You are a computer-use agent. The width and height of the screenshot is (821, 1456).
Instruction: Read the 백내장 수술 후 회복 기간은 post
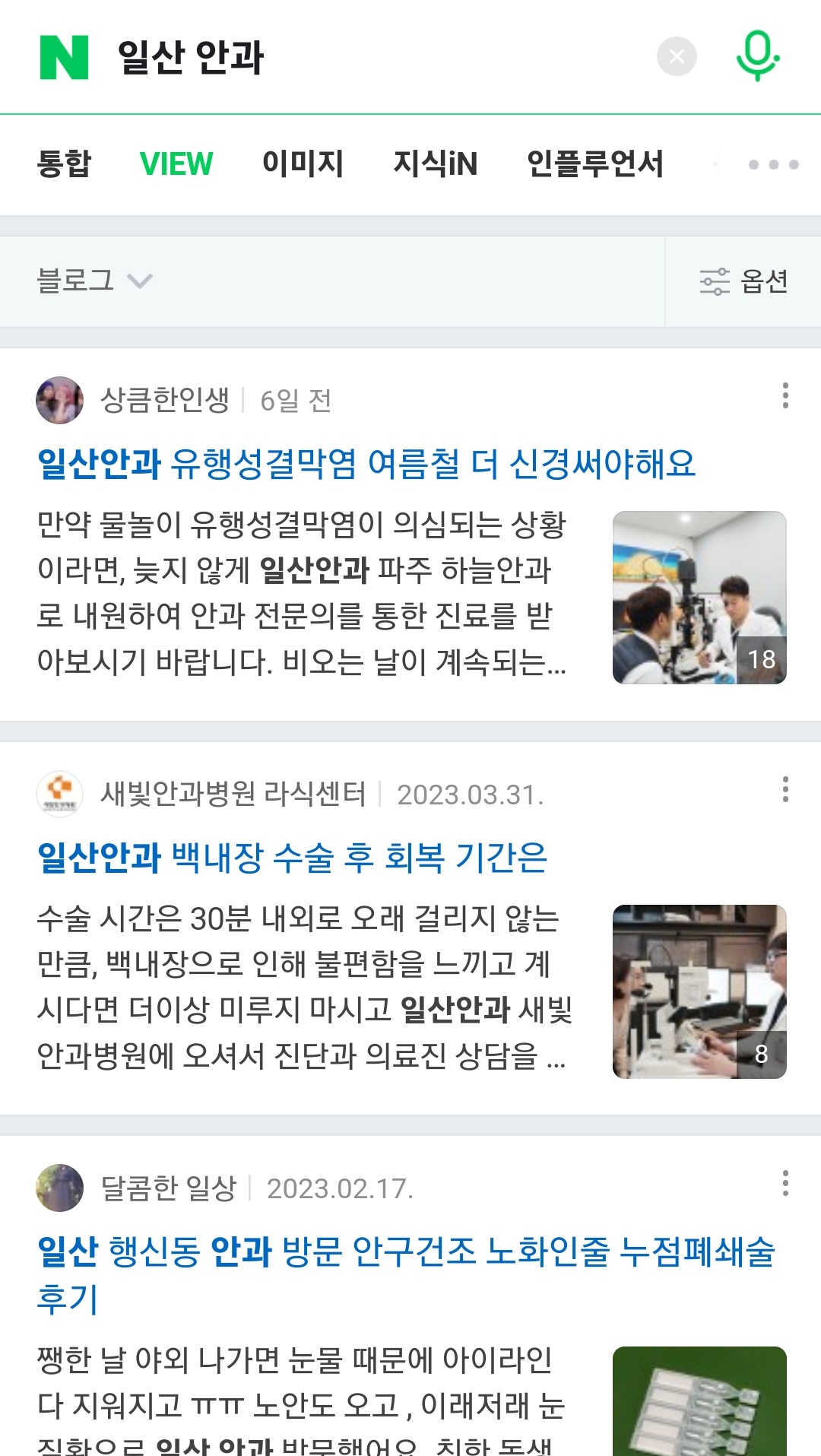293,857
